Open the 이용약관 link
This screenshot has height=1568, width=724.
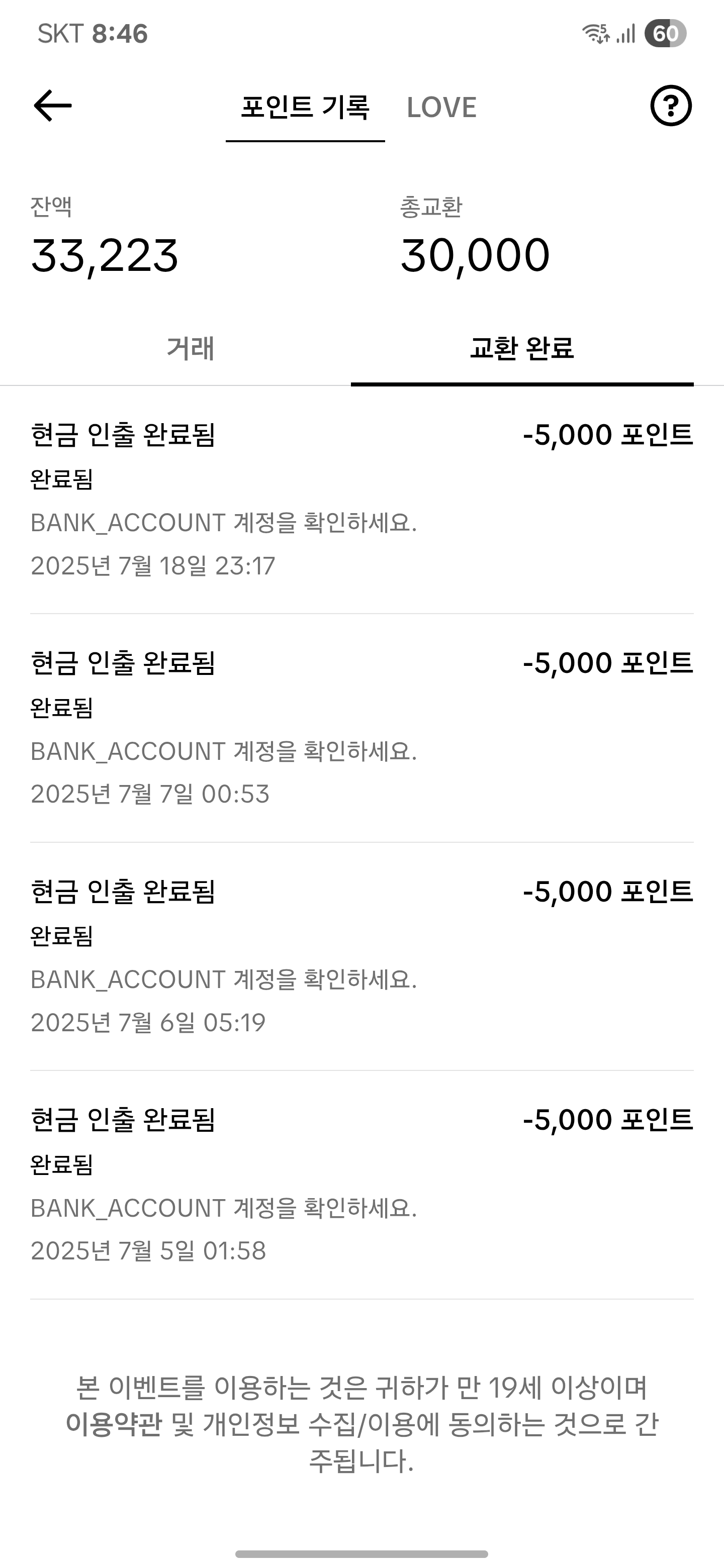coord(114,1424)
